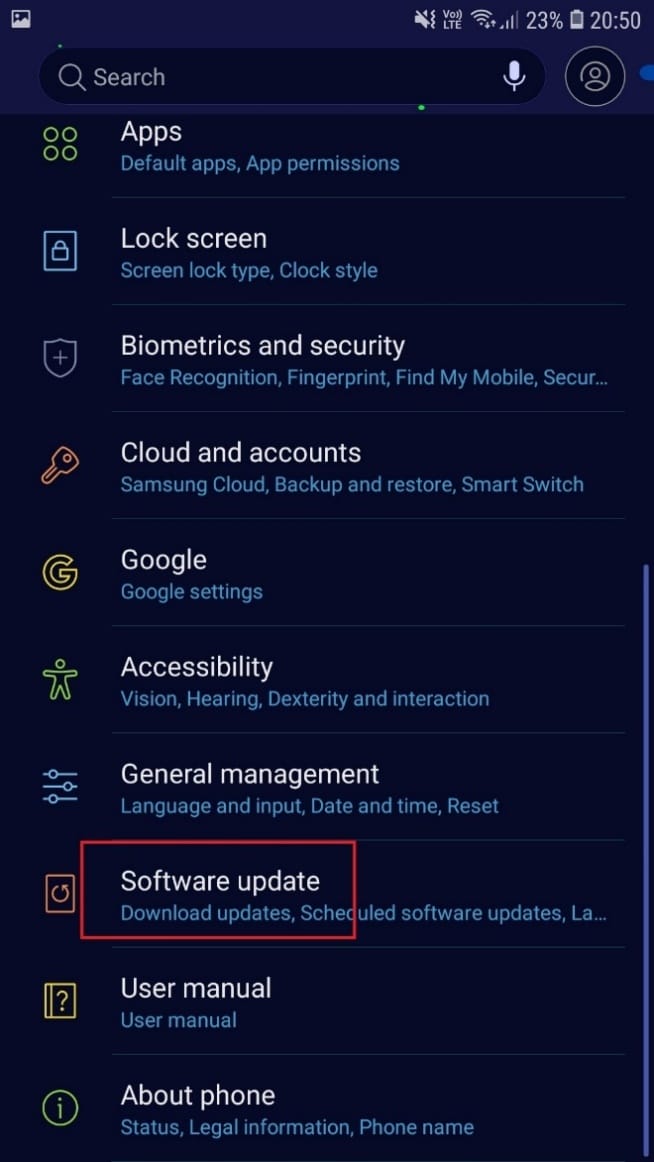654x1162 pixels.
Task: Start voice search with the microphone
Action: click(x=514, y=77)
